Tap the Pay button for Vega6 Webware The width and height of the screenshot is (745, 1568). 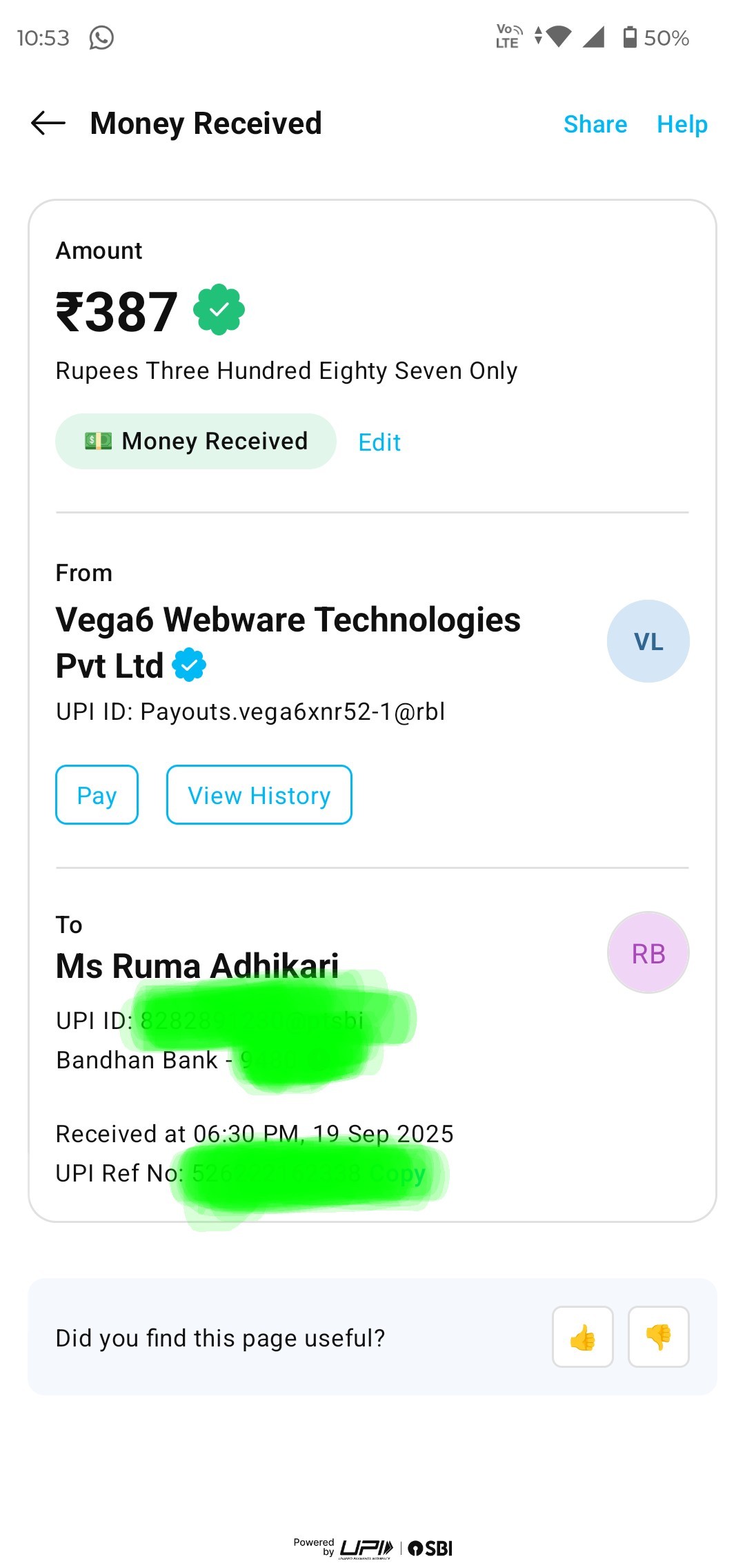point(97,795)
